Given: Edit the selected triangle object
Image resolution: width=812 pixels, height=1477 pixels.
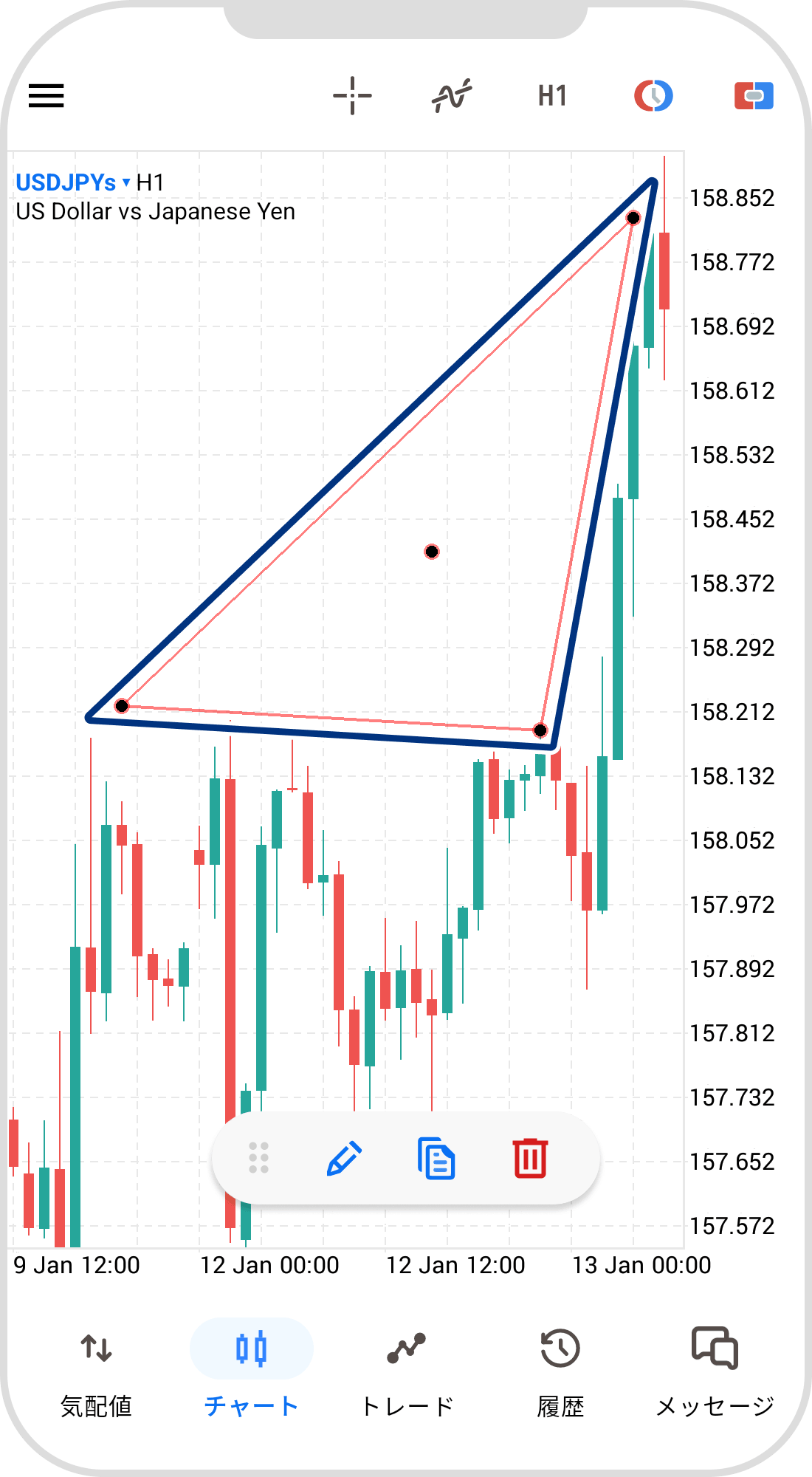Looking at the screenshot, I should point(344,1158).
